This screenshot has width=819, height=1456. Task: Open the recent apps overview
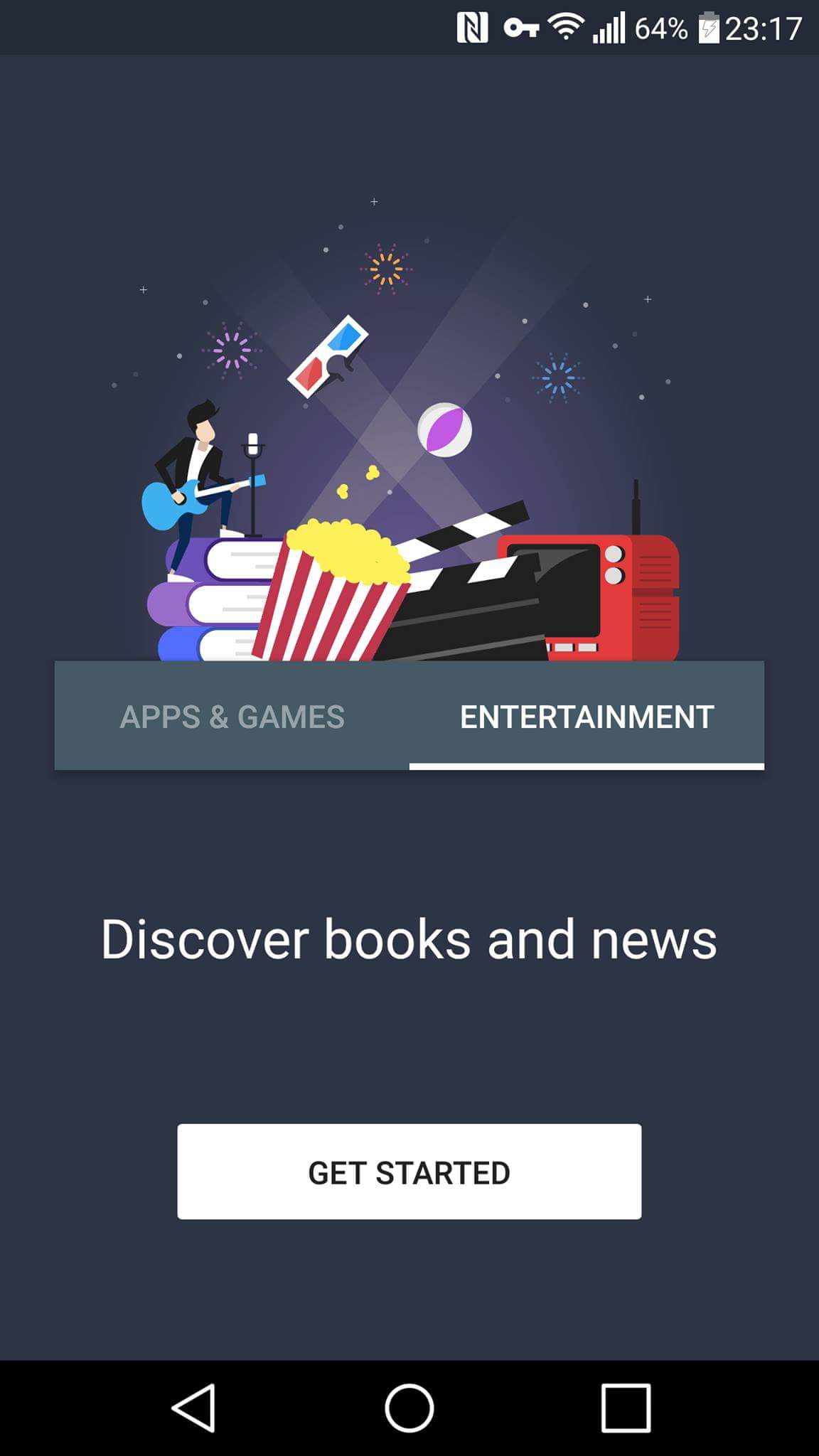626,1407
